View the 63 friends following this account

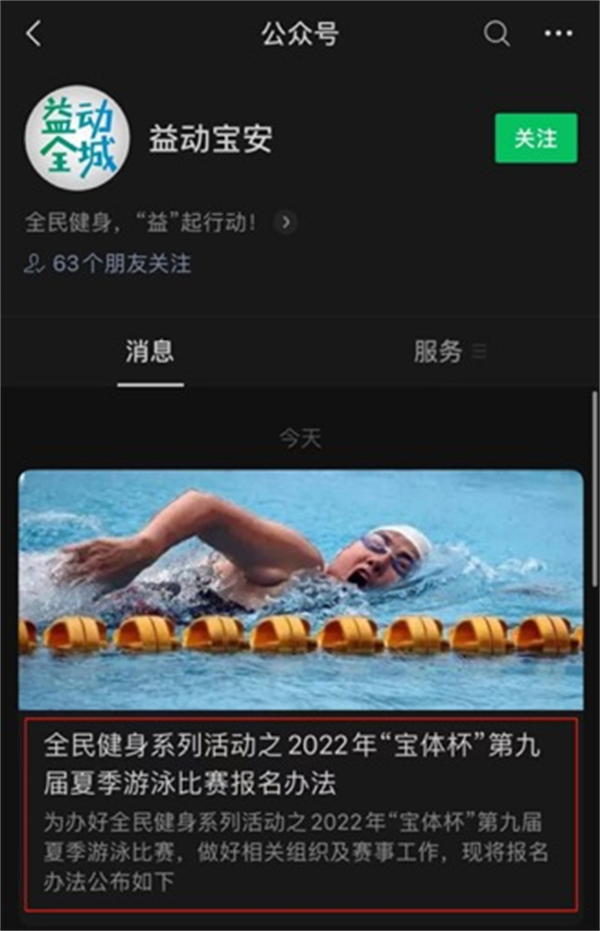pos(108,264)
